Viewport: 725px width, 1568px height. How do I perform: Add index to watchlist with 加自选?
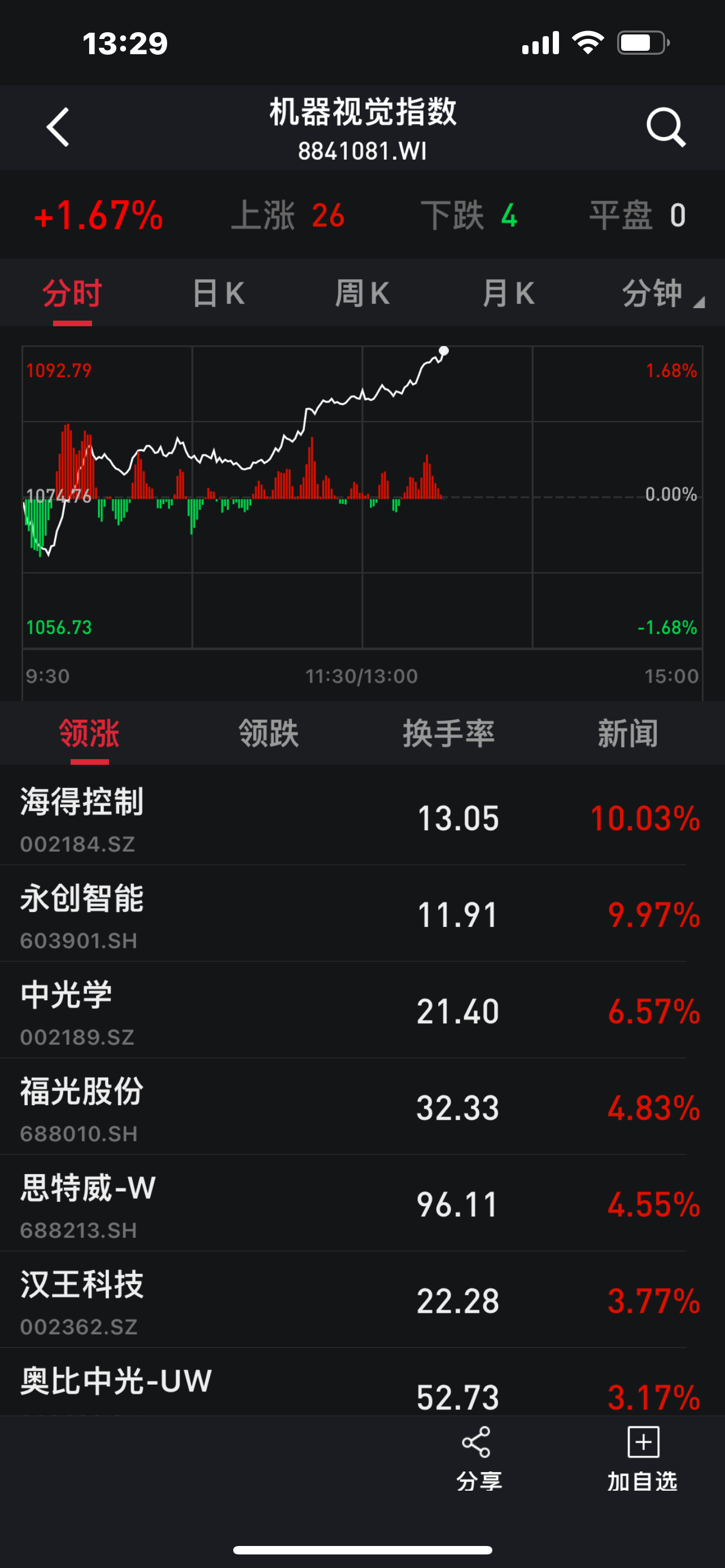click(x=642, y=1458)
